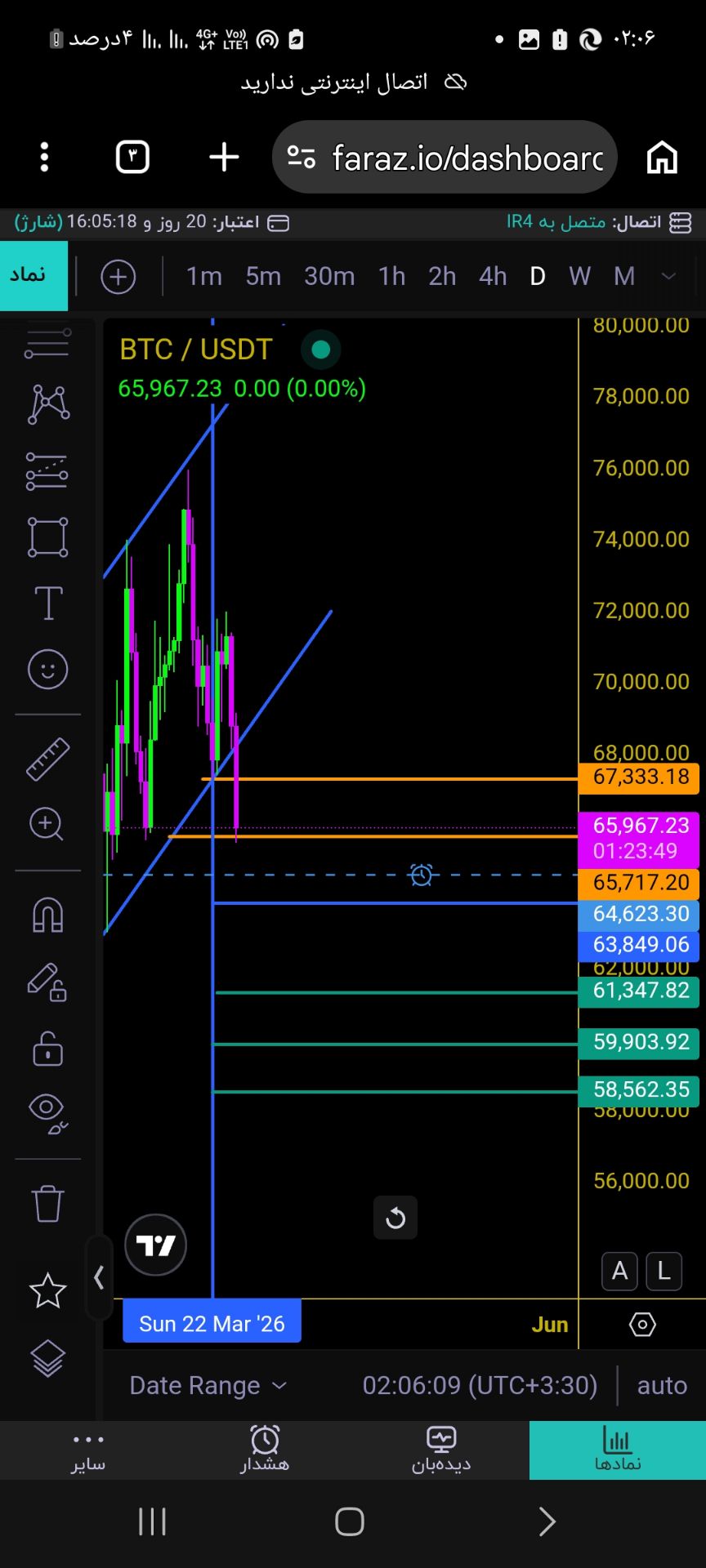Switch the chart to 1m timeframe
Screen dimensions: 706x1568
coord(204,277)
